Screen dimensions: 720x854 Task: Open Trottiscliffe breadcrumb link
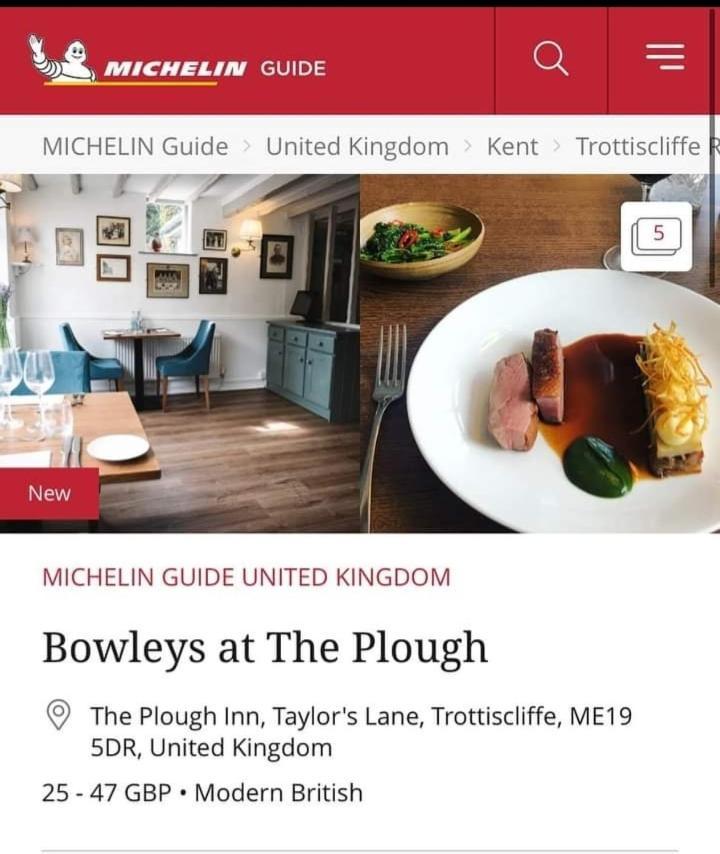(638, 147)
